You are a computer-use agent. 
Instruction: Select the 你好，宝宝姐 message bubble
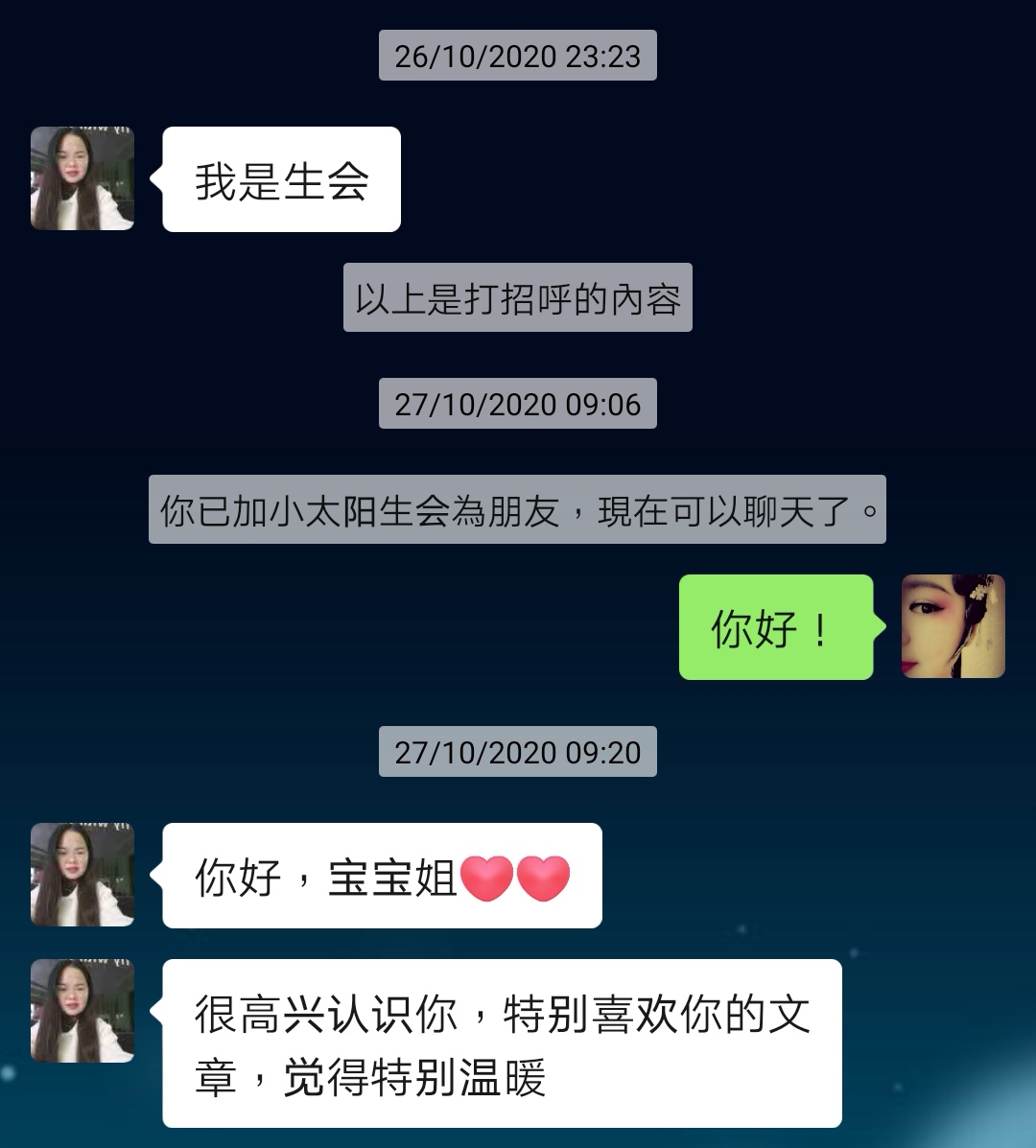384,875
